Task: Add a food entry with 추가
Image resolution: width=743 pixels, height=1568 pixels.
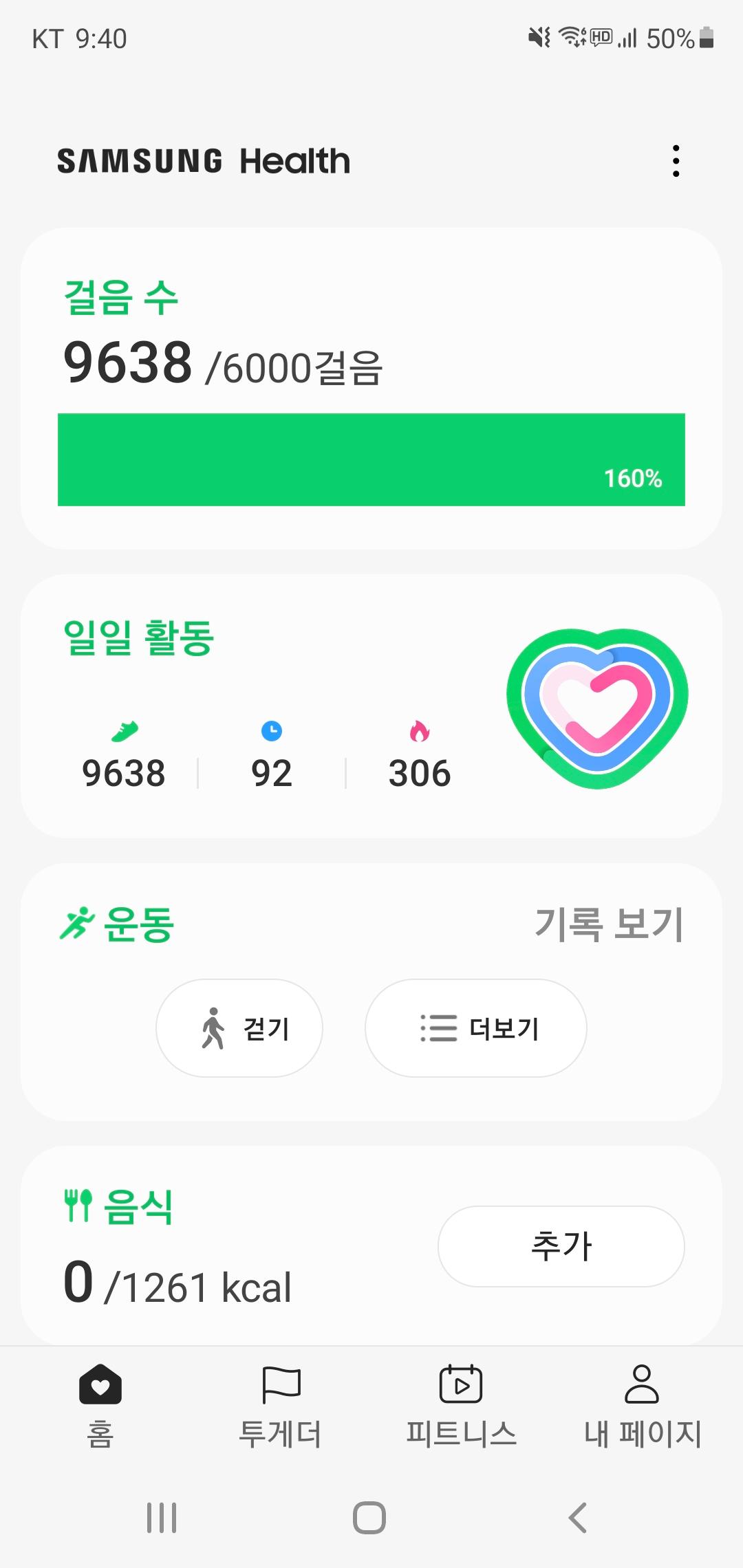Action: (x=561, y=1246)
